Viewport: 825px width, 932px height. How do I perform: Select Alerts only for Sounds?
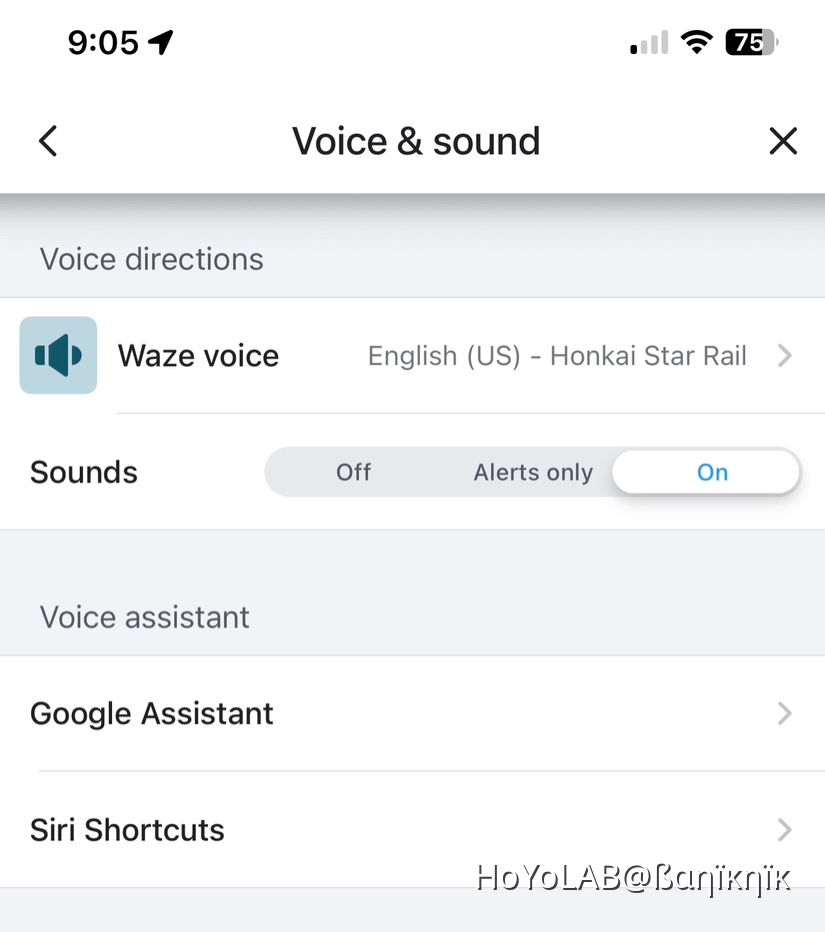tap(533, 471)
